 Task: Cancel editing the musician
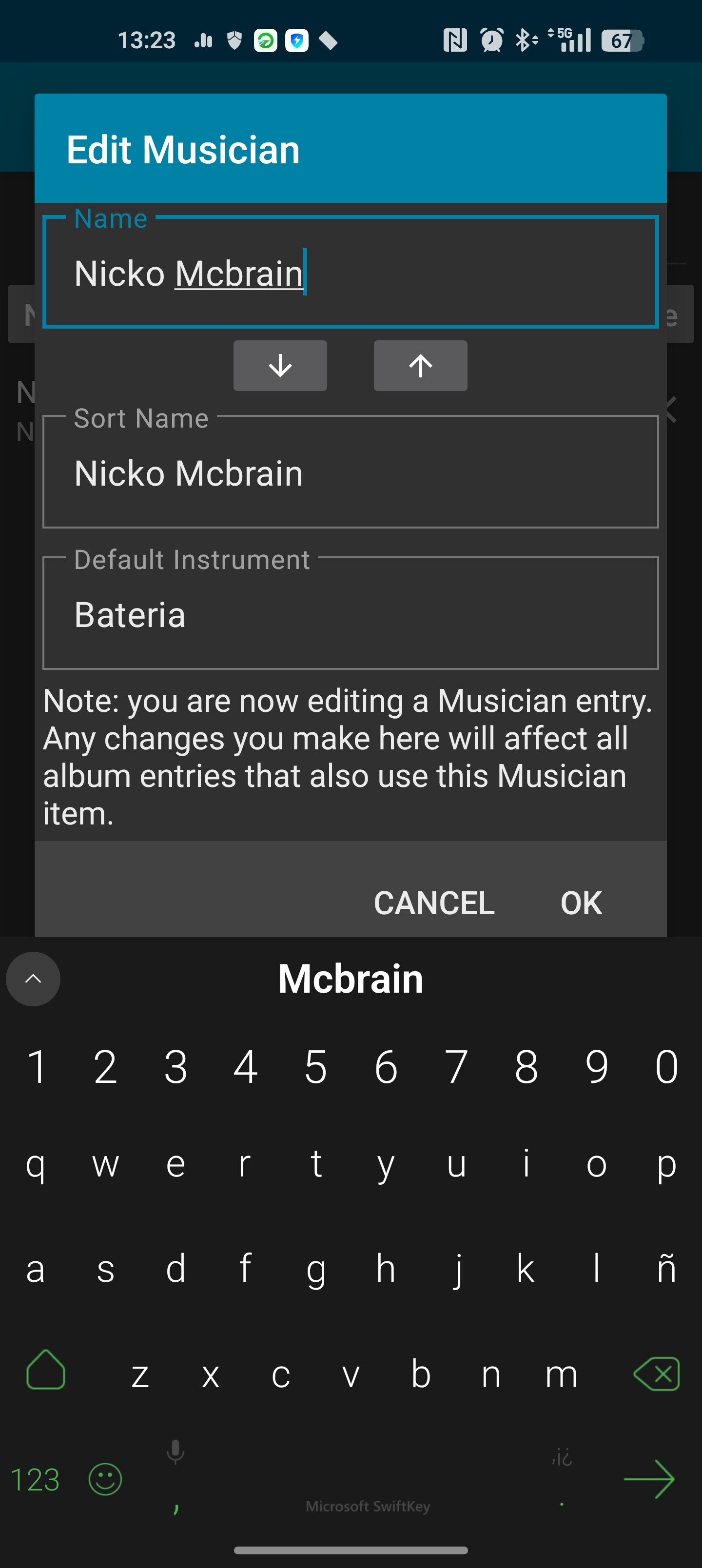[x=433, y=902]
